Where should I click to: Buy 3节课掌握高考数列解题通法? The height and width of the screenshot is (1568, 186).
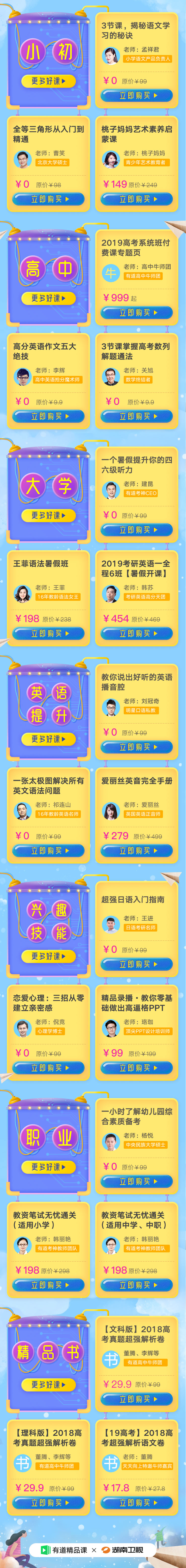click(x=136, y=416)
